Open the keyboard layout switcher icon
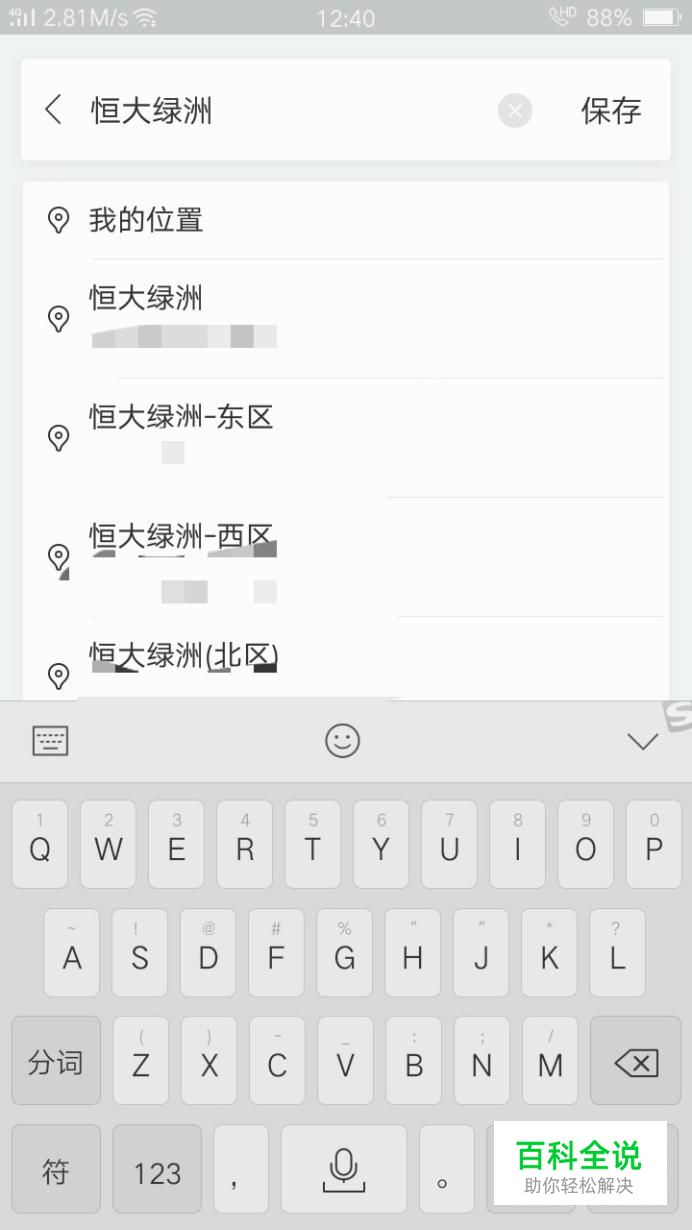 (x=51, y=741)
